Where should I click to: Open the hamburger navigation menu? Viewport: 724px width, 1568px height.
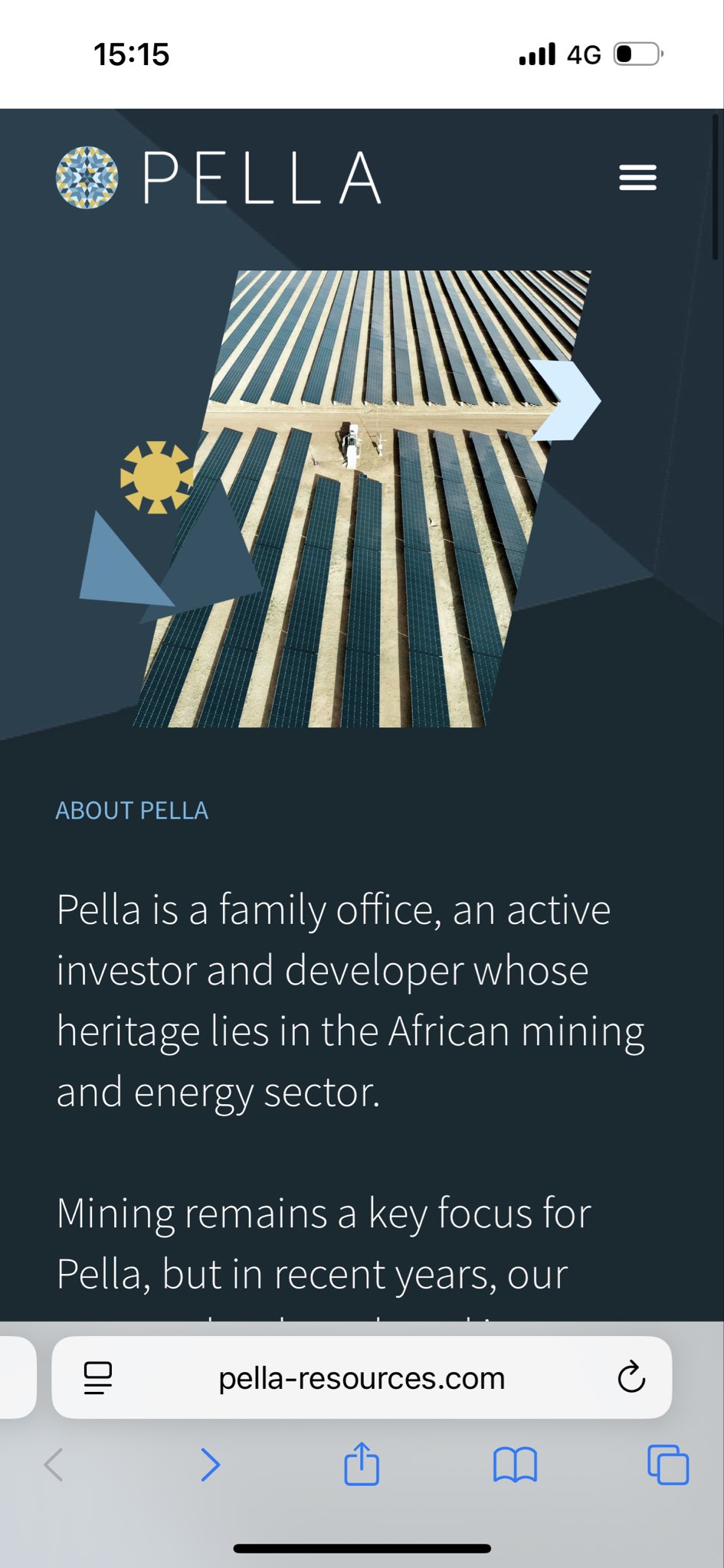pyautogui.click(x=637, y=178)
